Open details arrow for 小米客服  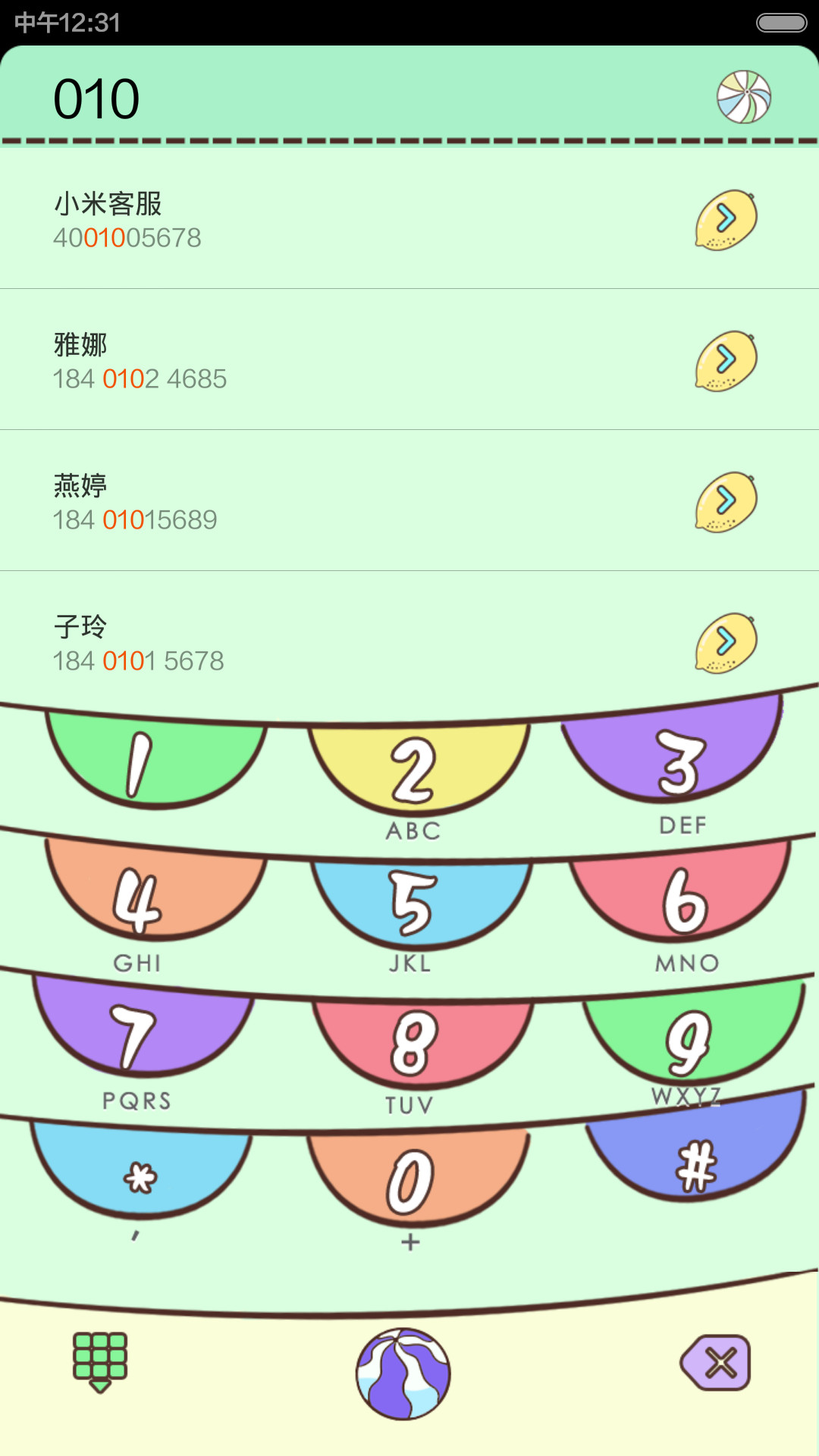click(726, 220)
